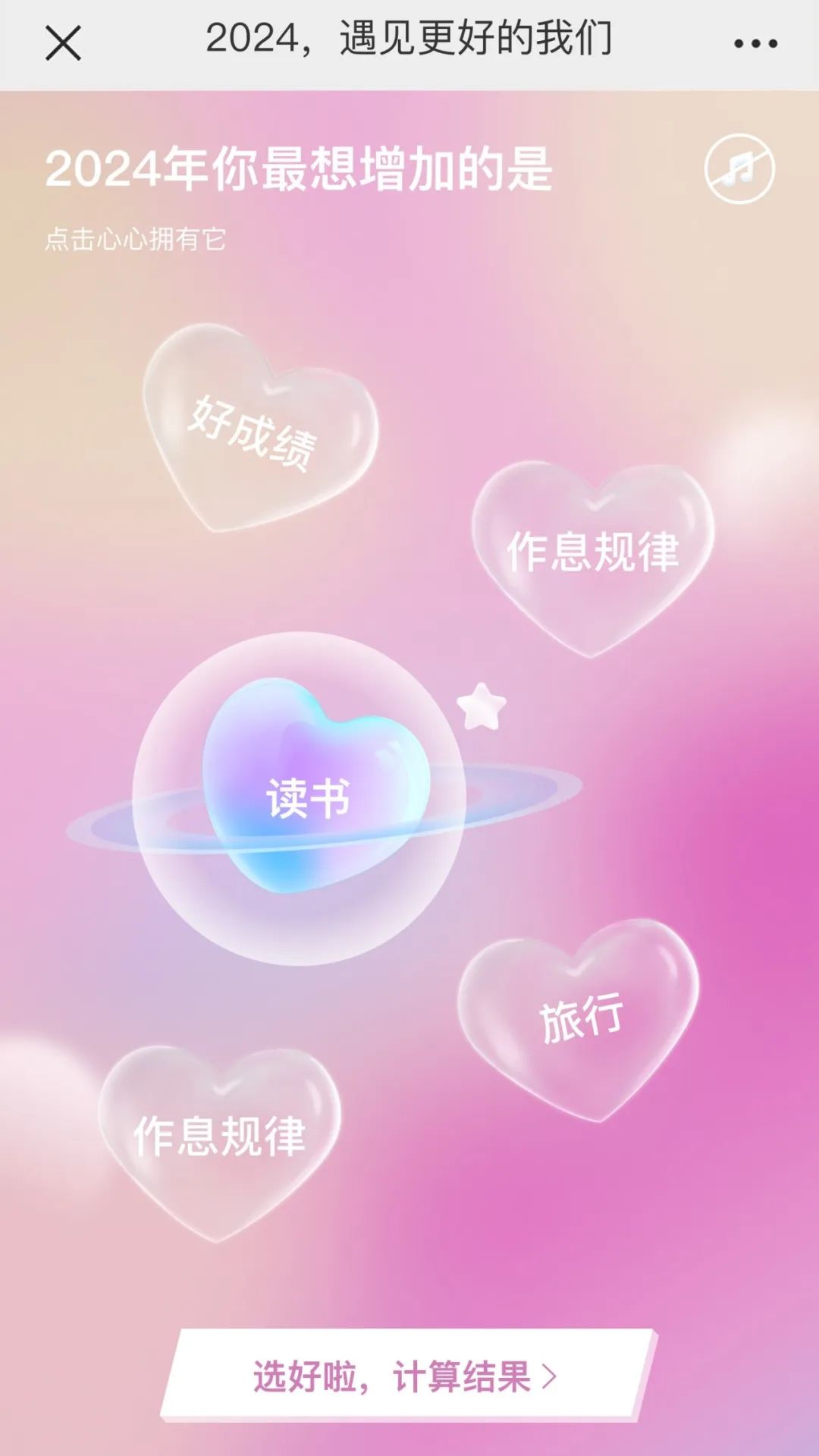Toggle the background music icon
The height and width of the screenshot is (1456, 819).
click(739, 168)
